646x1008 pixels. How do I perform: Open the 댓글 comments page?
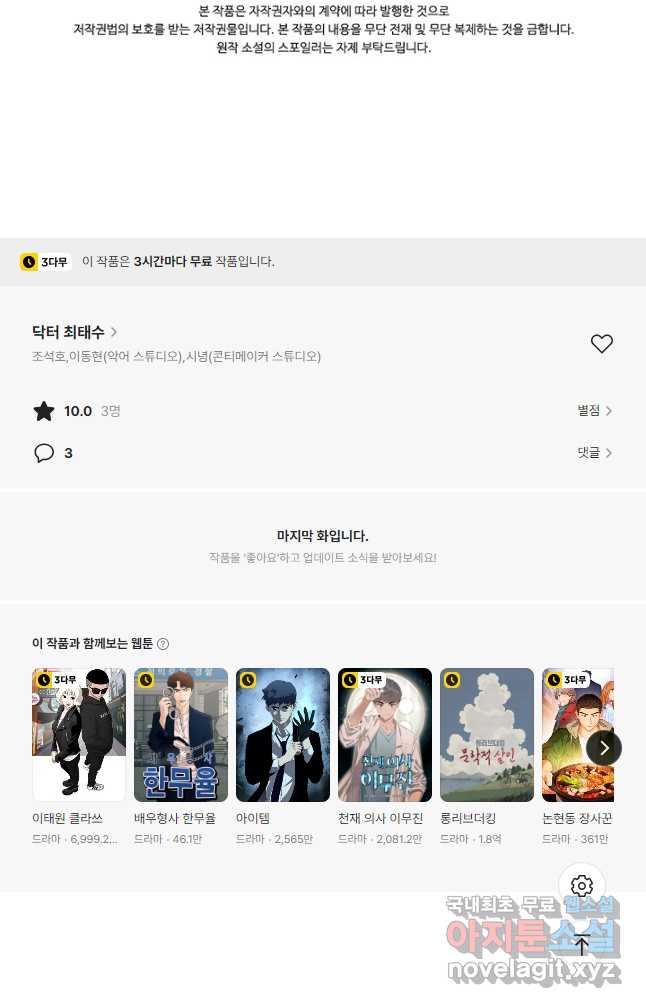(594, 453)
